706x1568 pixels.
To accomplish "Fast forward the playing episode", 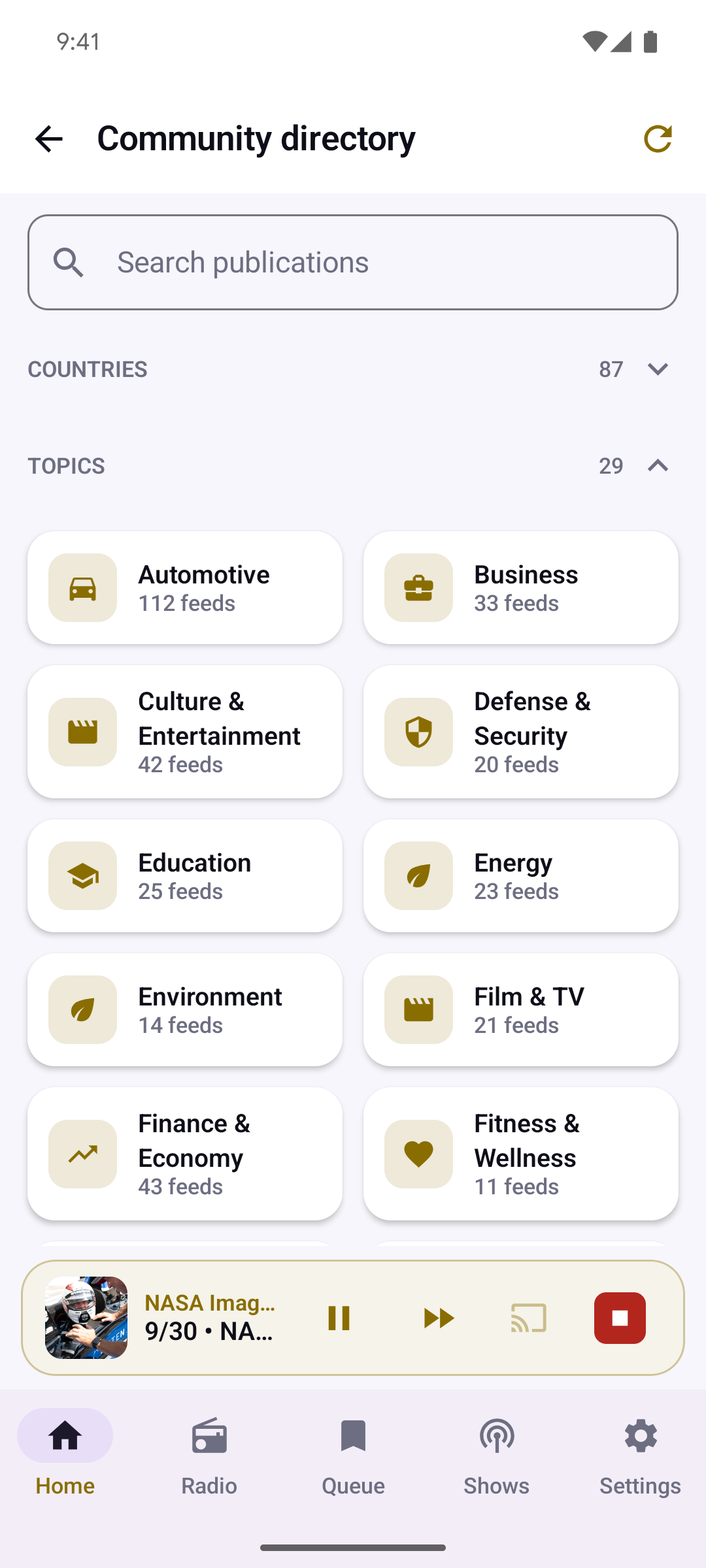I will 438,1318.
